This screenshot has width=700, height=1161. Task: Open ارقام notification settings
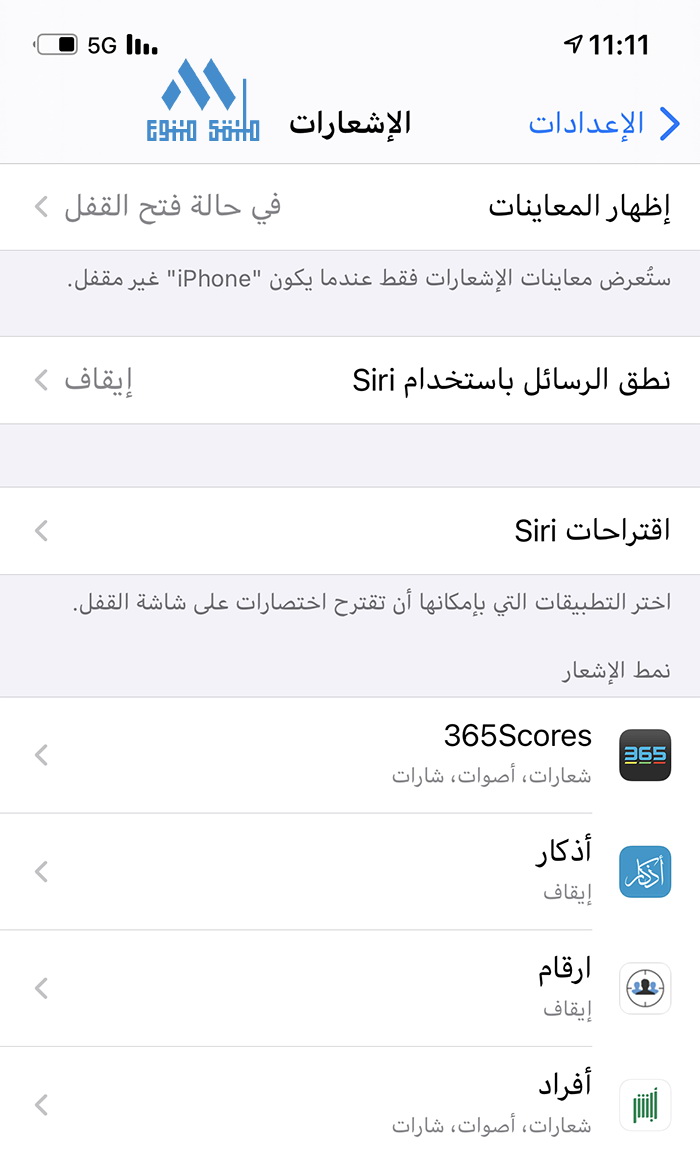pyautogui.click(x=350, y=988)
